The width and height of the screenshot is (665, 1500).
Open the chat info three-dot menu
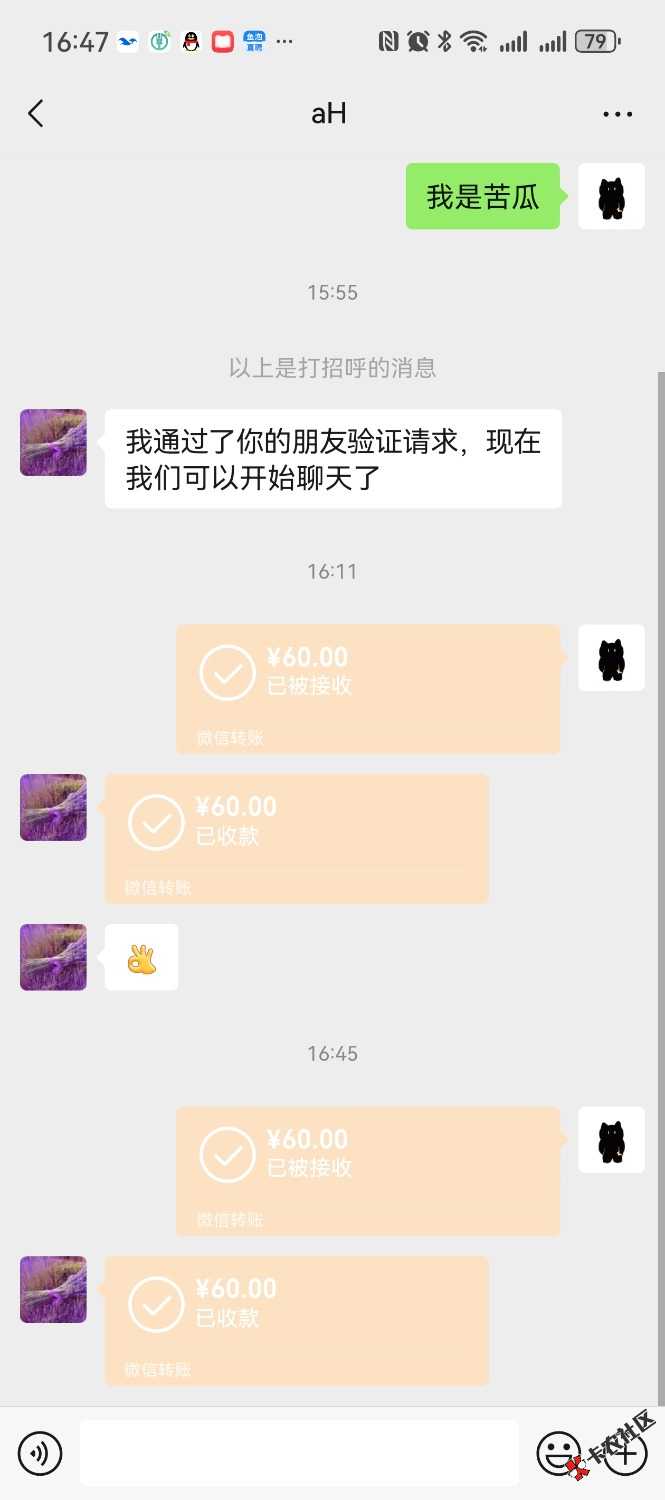(x=618, y=114)
